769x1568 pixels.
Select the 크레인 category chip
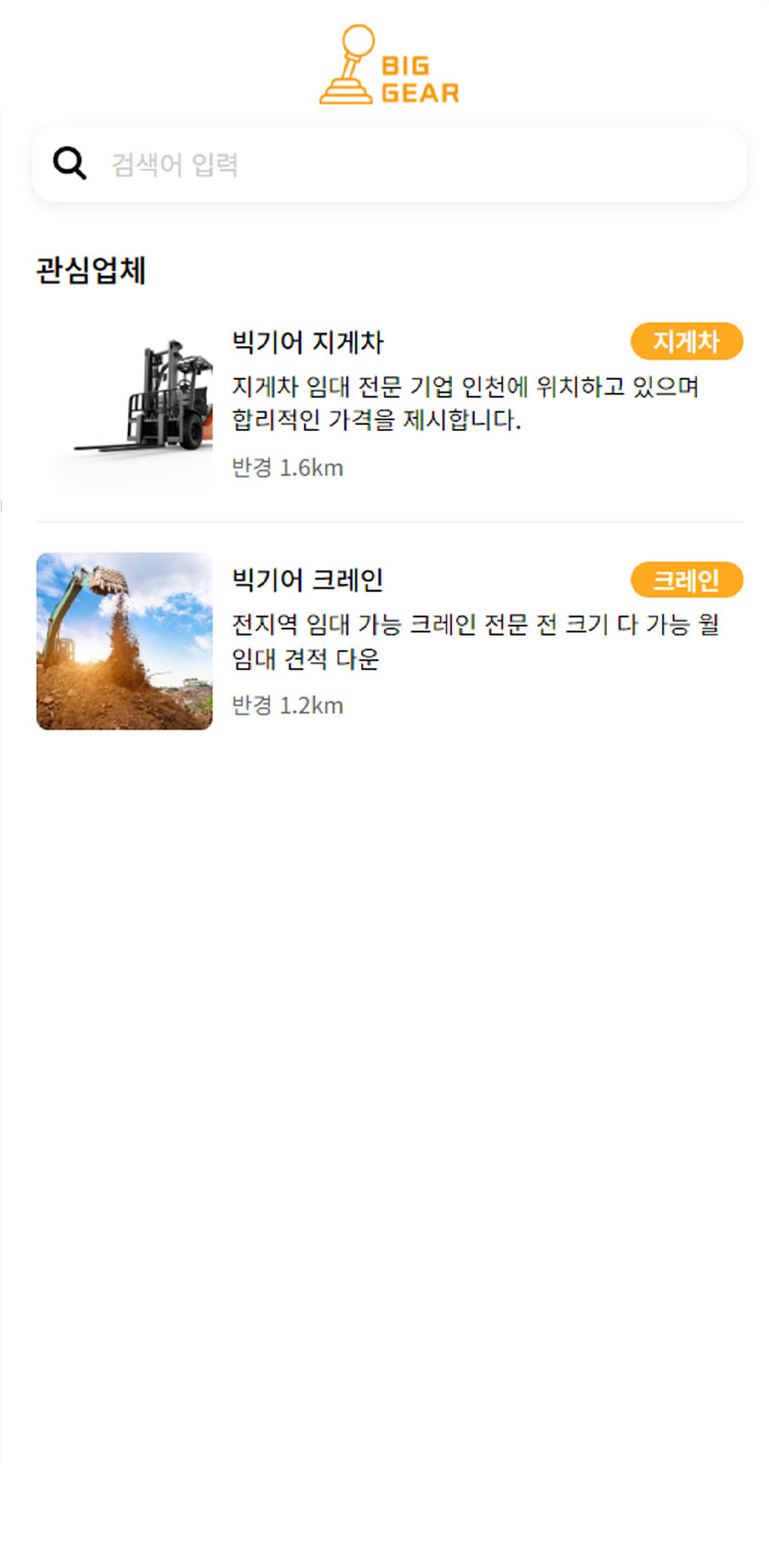tap(686, 580)
